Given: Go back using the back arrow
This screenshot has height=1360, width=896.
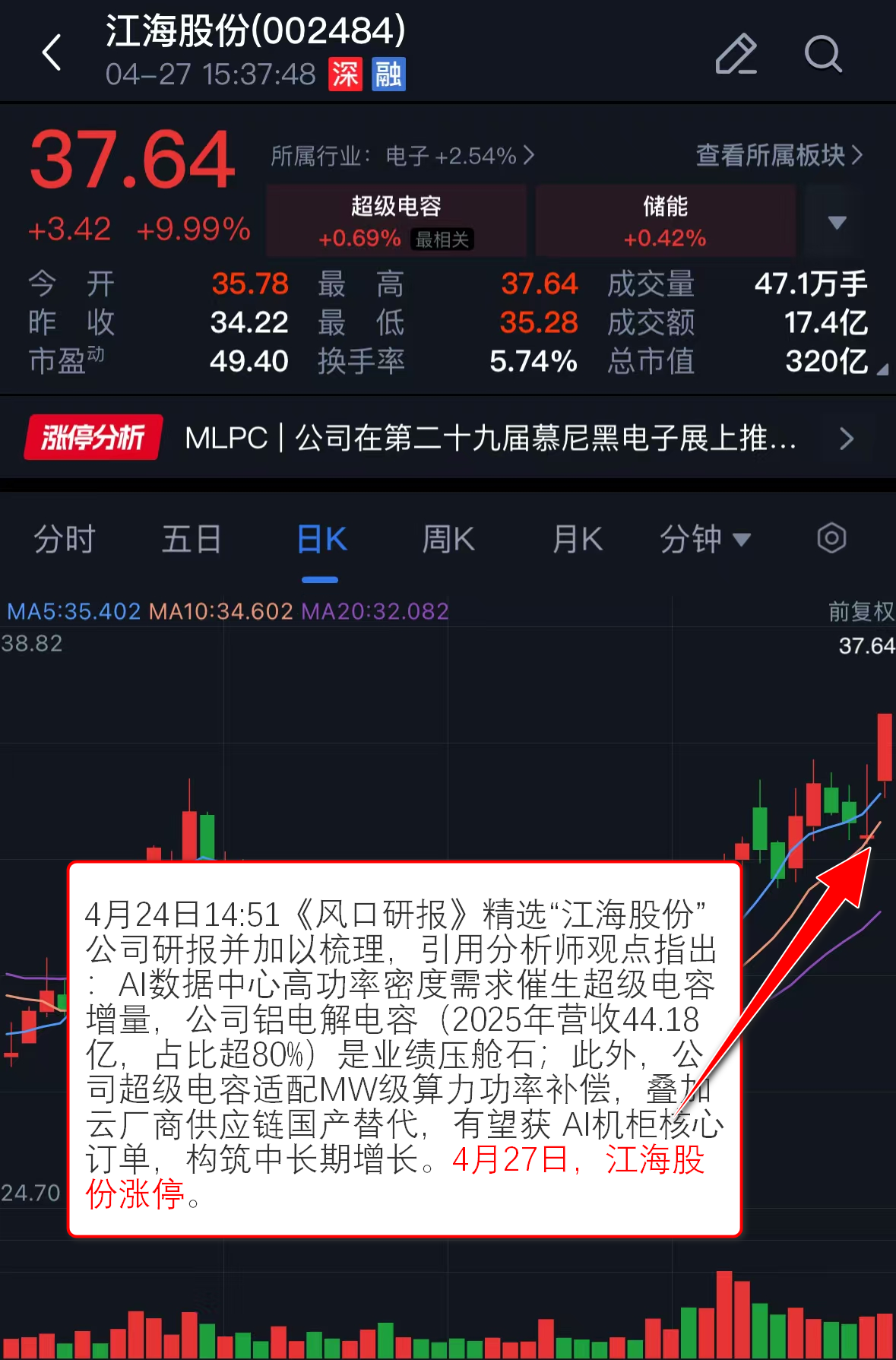Looking at the screenshot, I should click(x=52, y=53).
